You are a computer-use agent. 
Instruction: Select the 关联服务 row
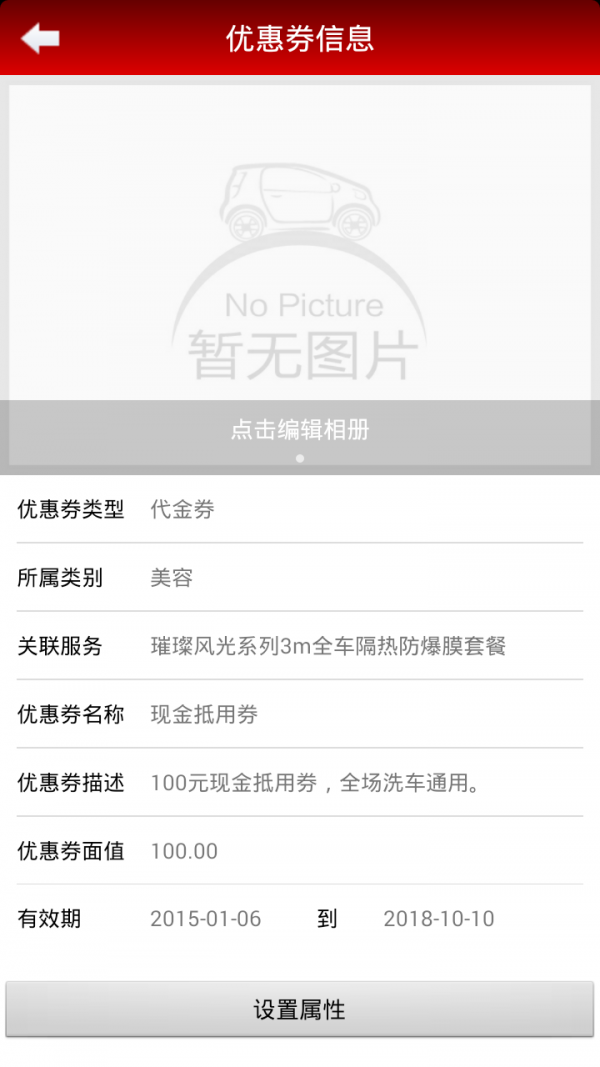point(300,646)
